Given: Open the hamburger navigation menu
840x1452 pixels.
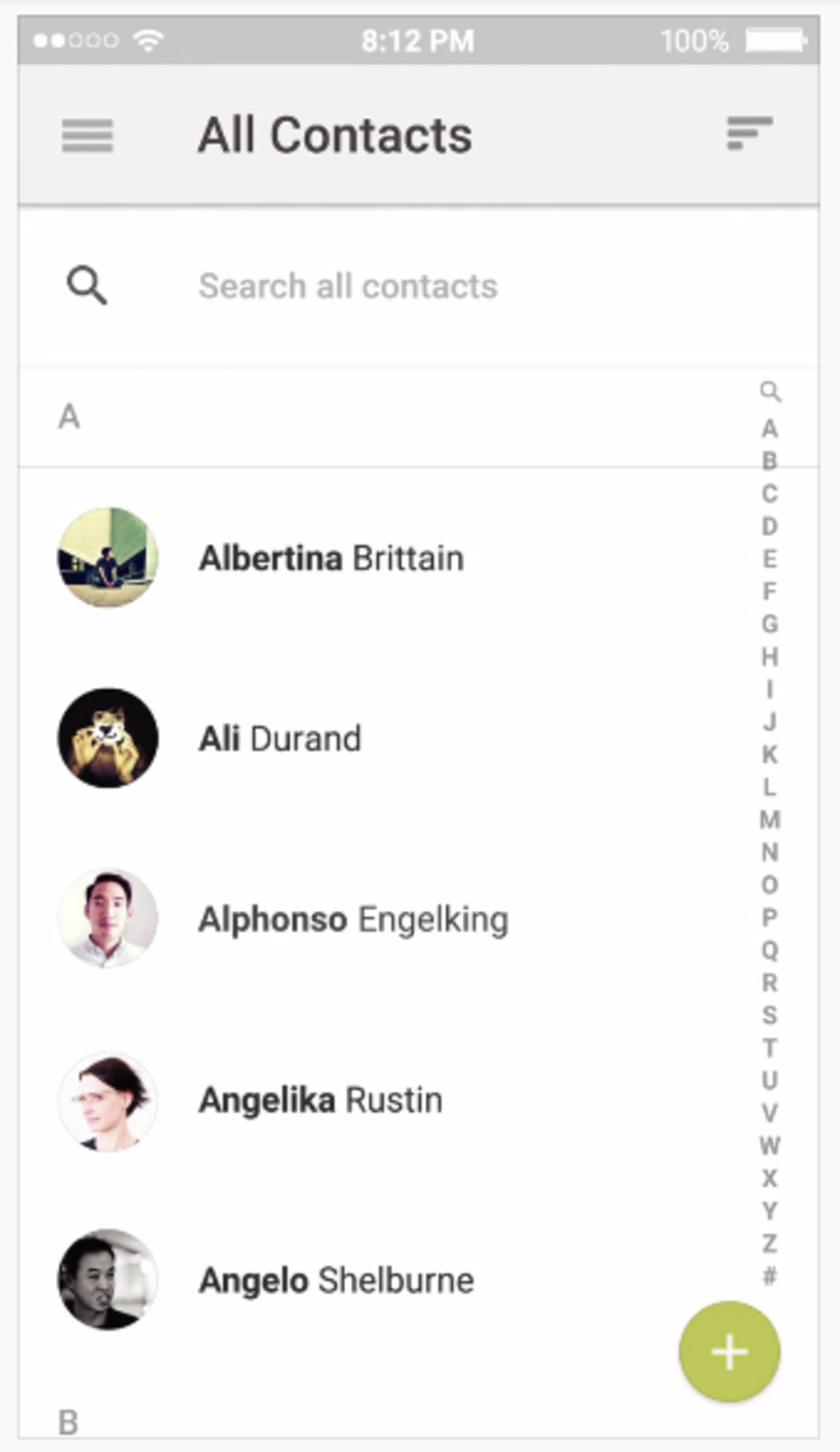Looking at the screenshot, I should pos(87,135).
